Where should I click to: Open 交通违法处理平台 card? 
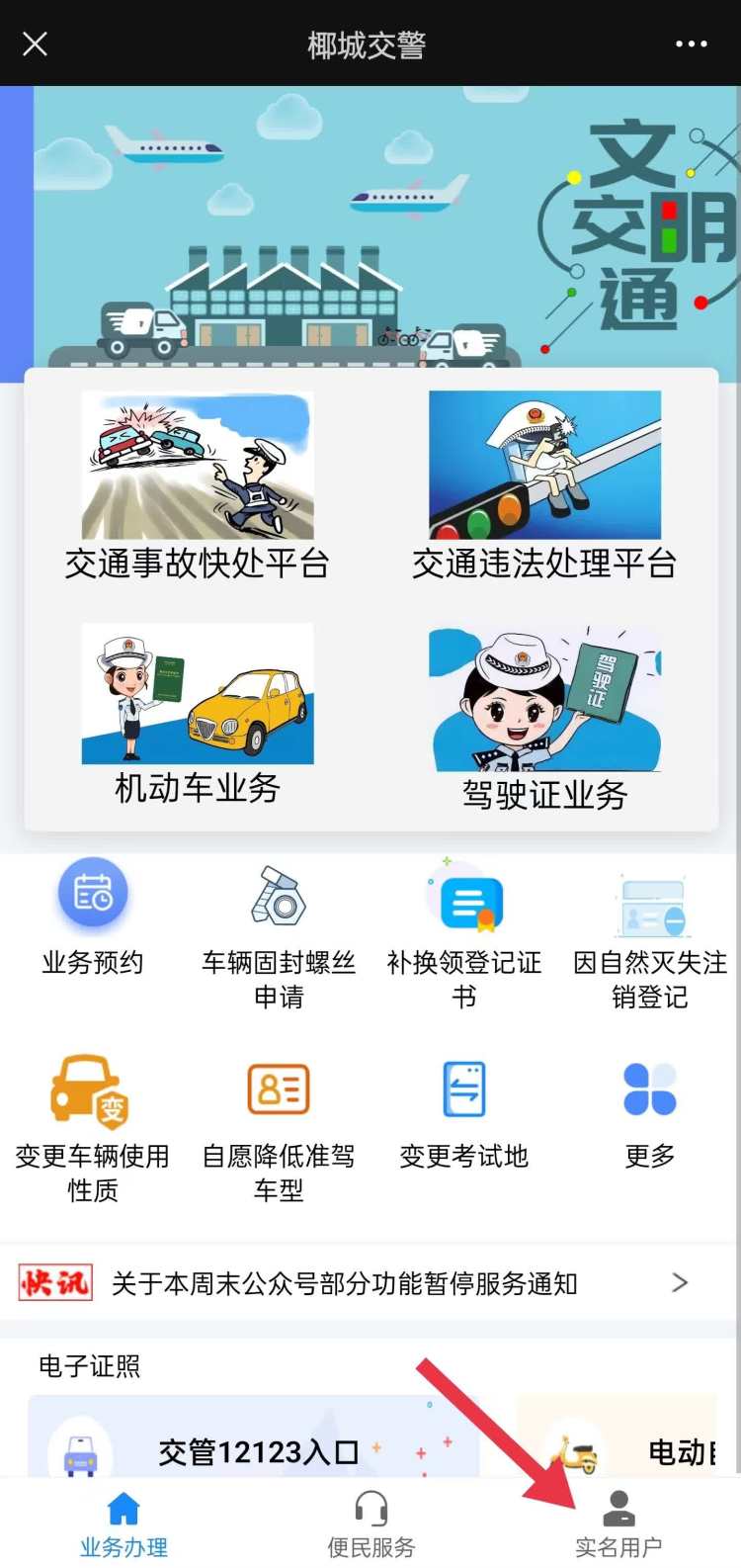[x=543, y=489]
